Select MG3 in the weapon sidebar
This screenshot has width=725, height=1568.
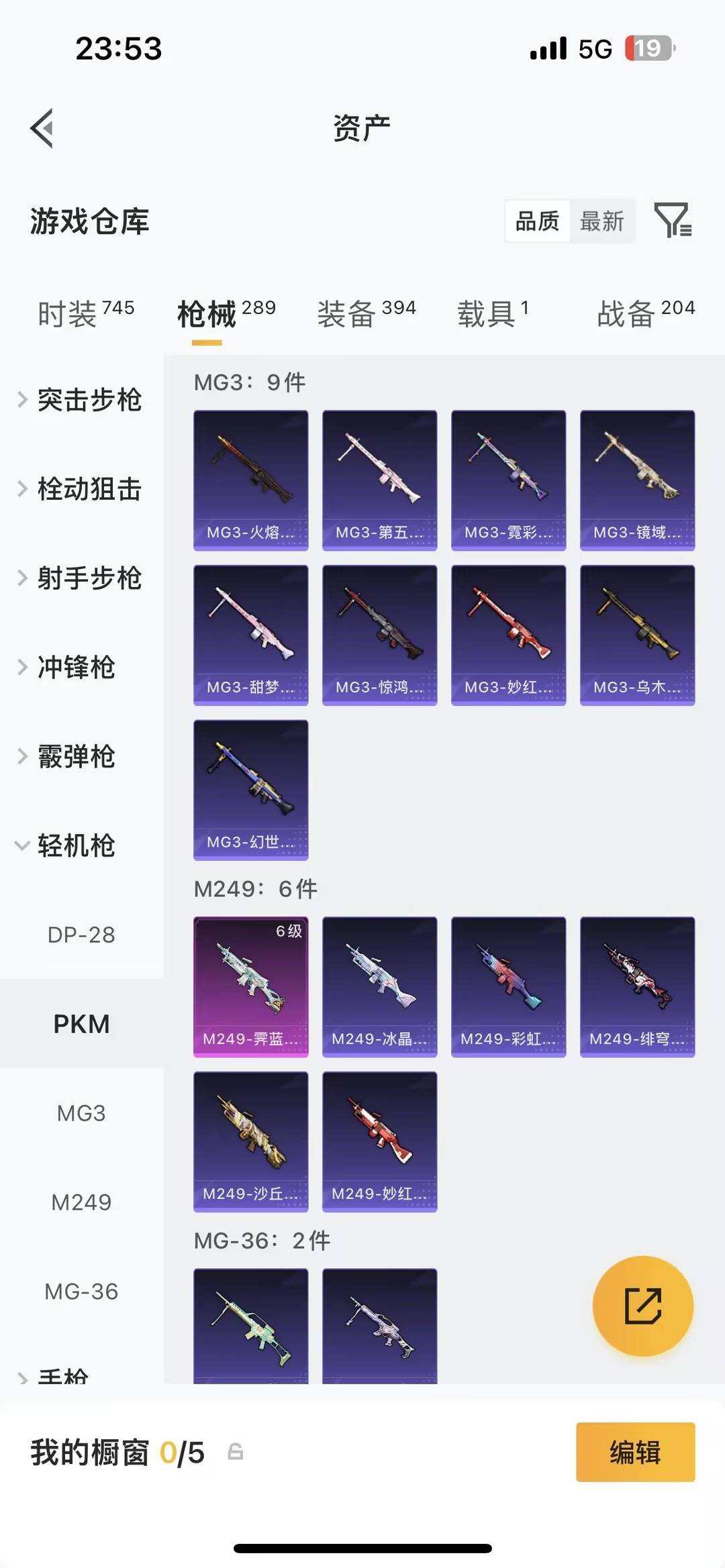tap(81, 1113)
